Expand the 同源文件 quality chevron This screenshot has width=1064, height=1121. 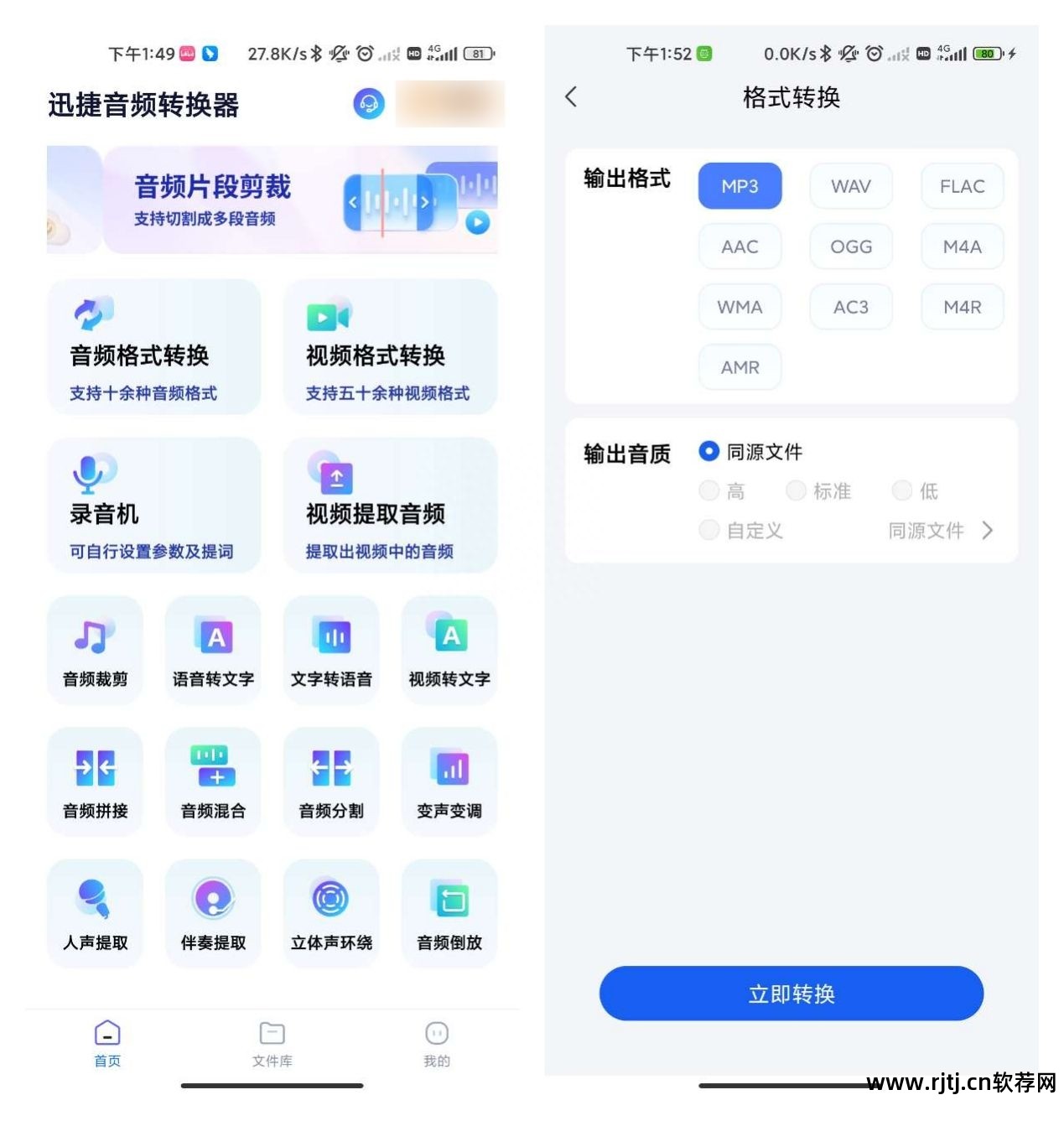[987, 530]
